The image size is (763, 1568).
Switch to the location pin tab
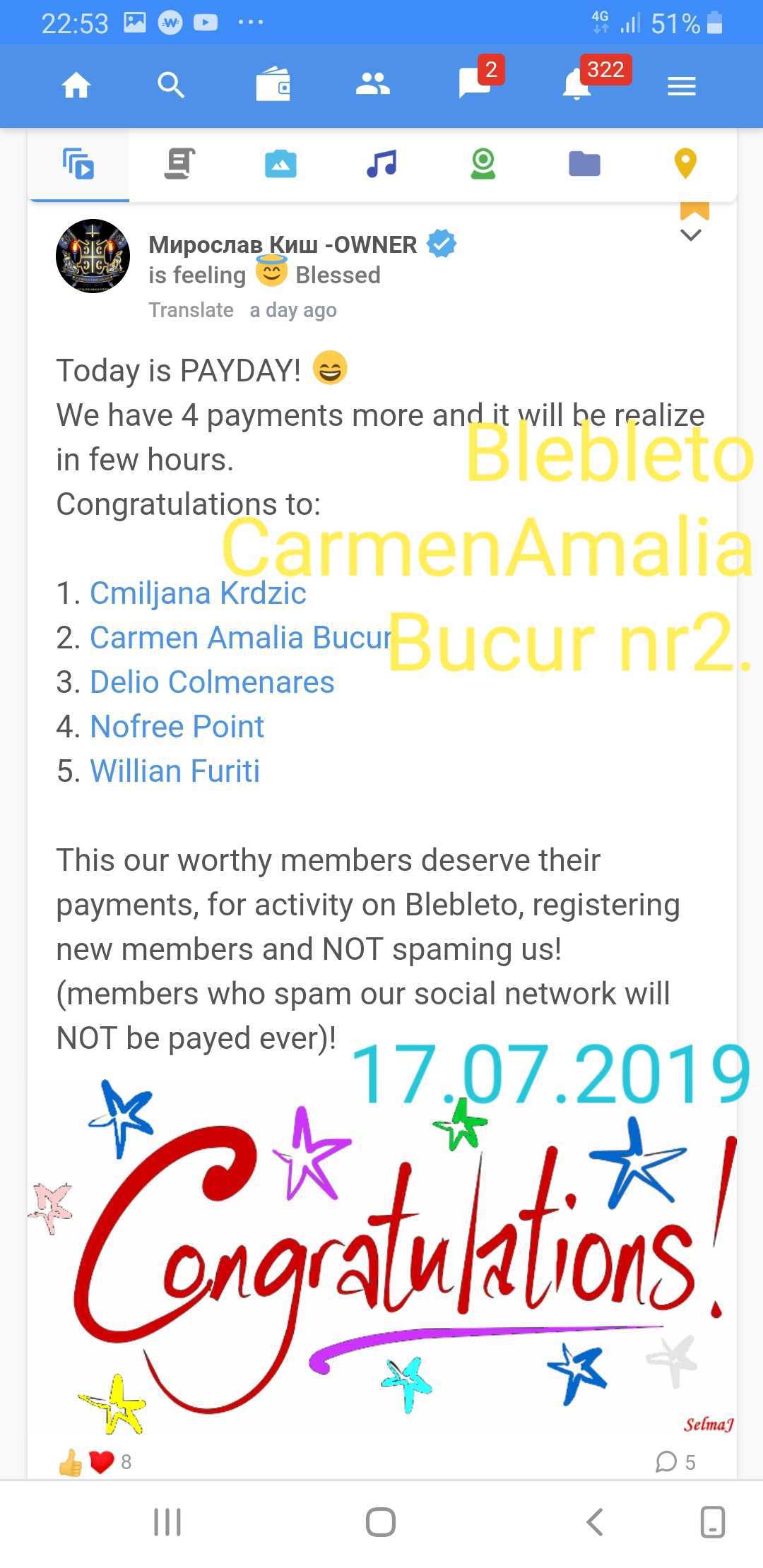pyautogui.click(x=685, y=164)
